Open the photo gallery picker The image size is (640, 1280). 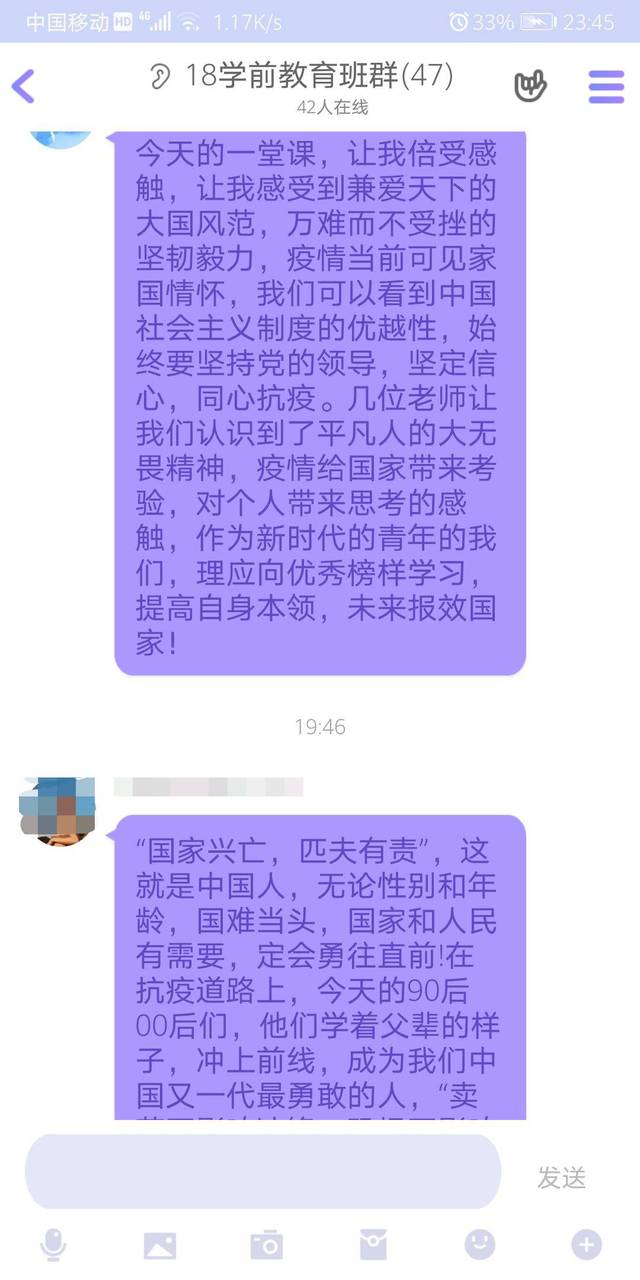160,1244
